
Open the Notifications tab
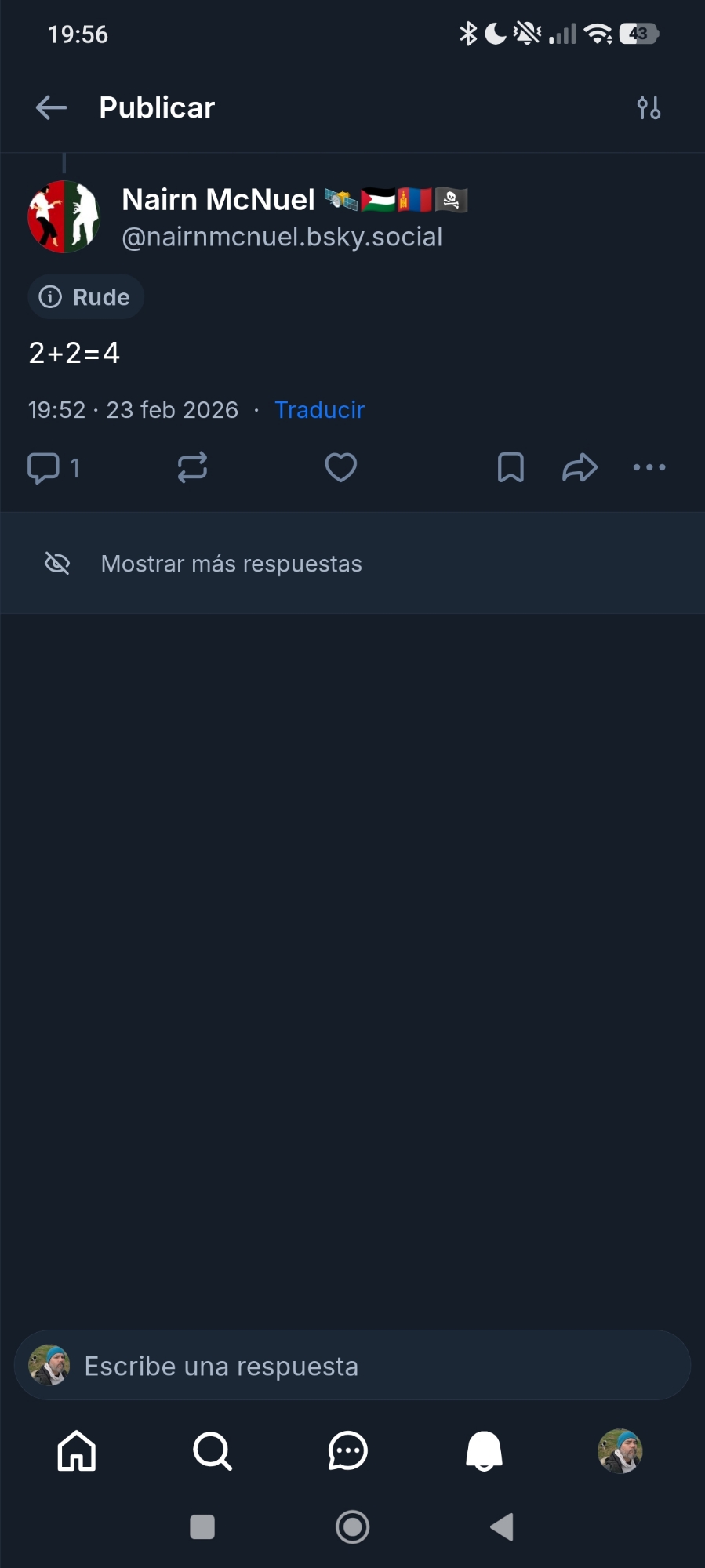coord(484,1450)
